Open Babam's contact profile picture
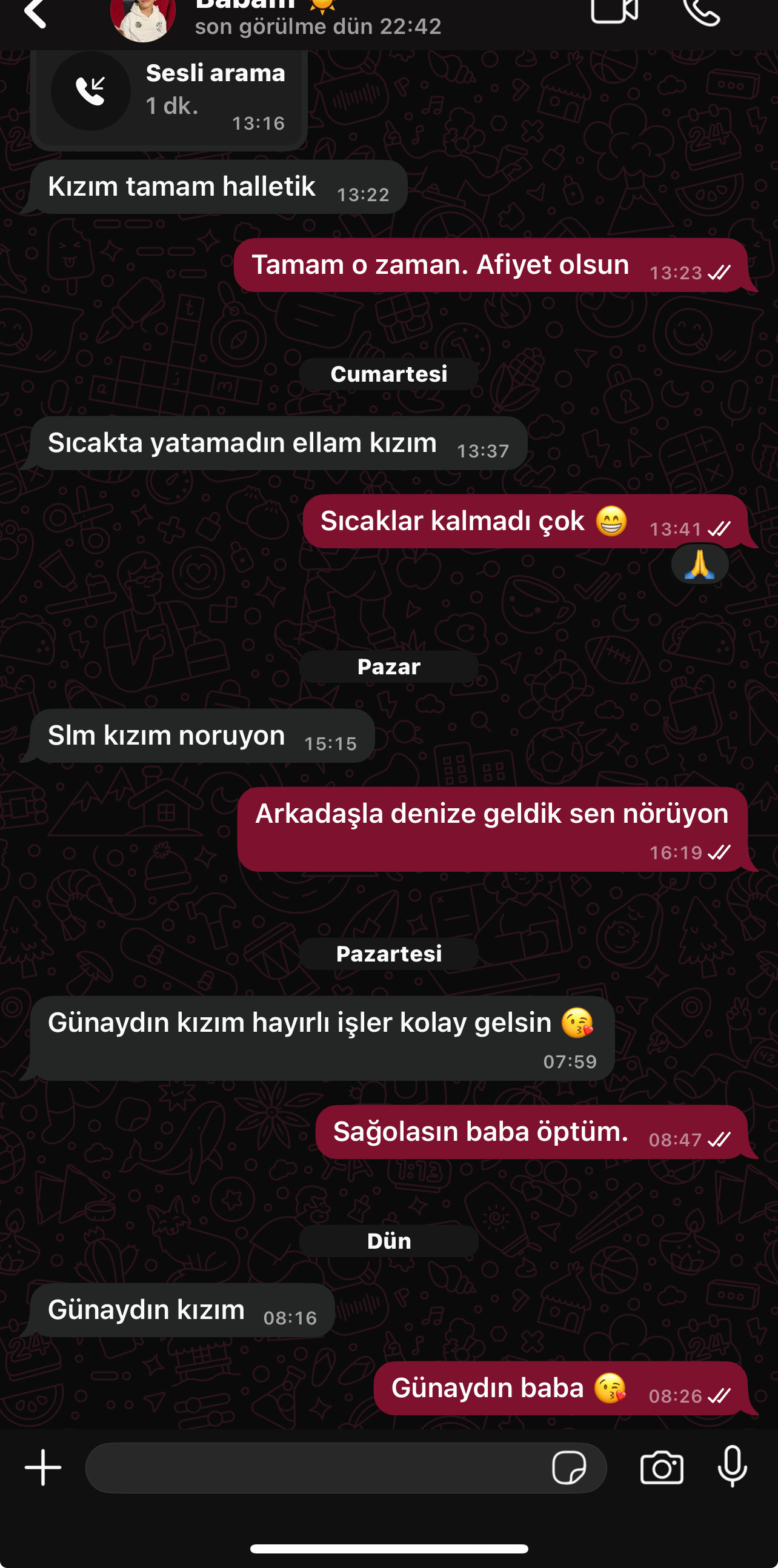This screenshot has height=1568, width=778. pyautogui.click(x=143, y=17)
